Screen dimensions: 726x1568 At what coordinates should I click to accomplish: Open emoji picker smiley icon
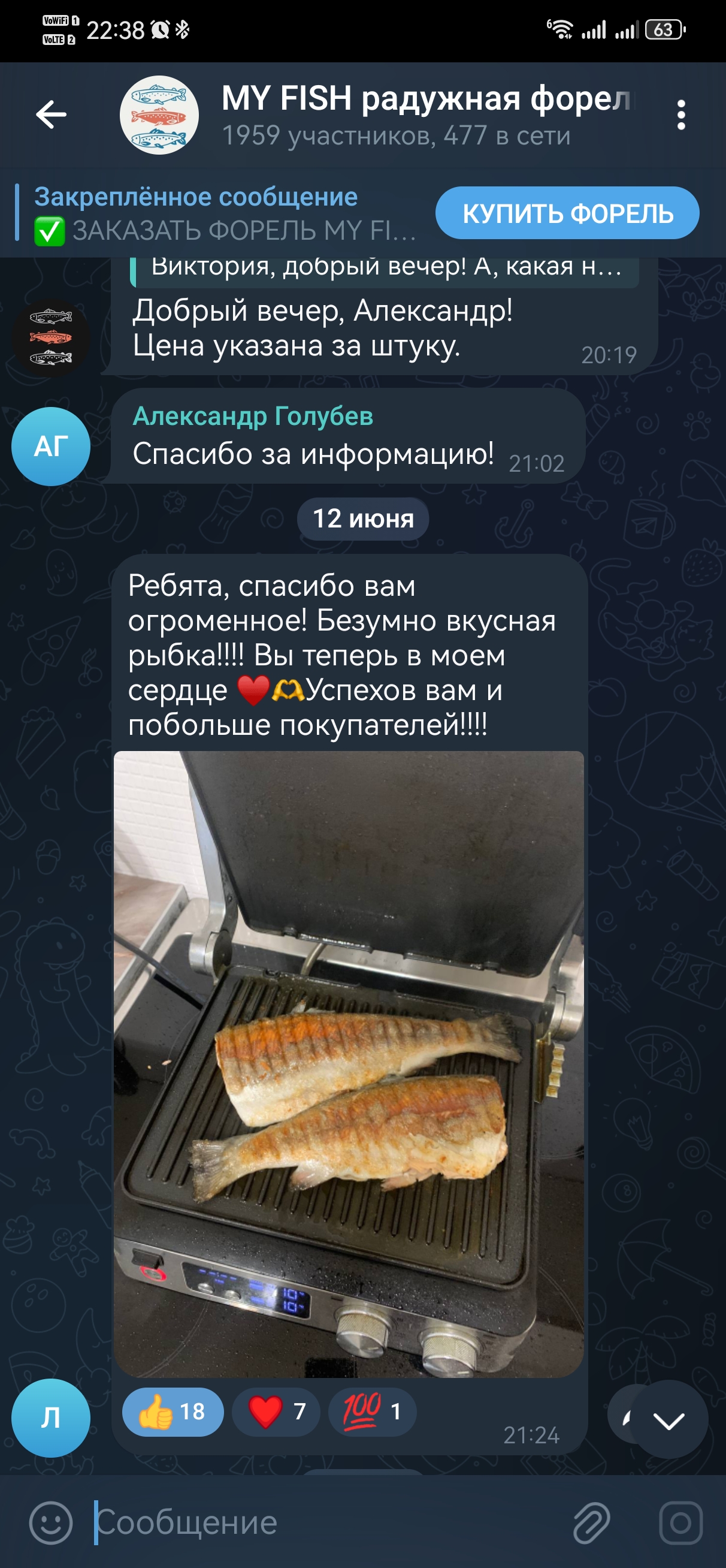(50, 1523)
